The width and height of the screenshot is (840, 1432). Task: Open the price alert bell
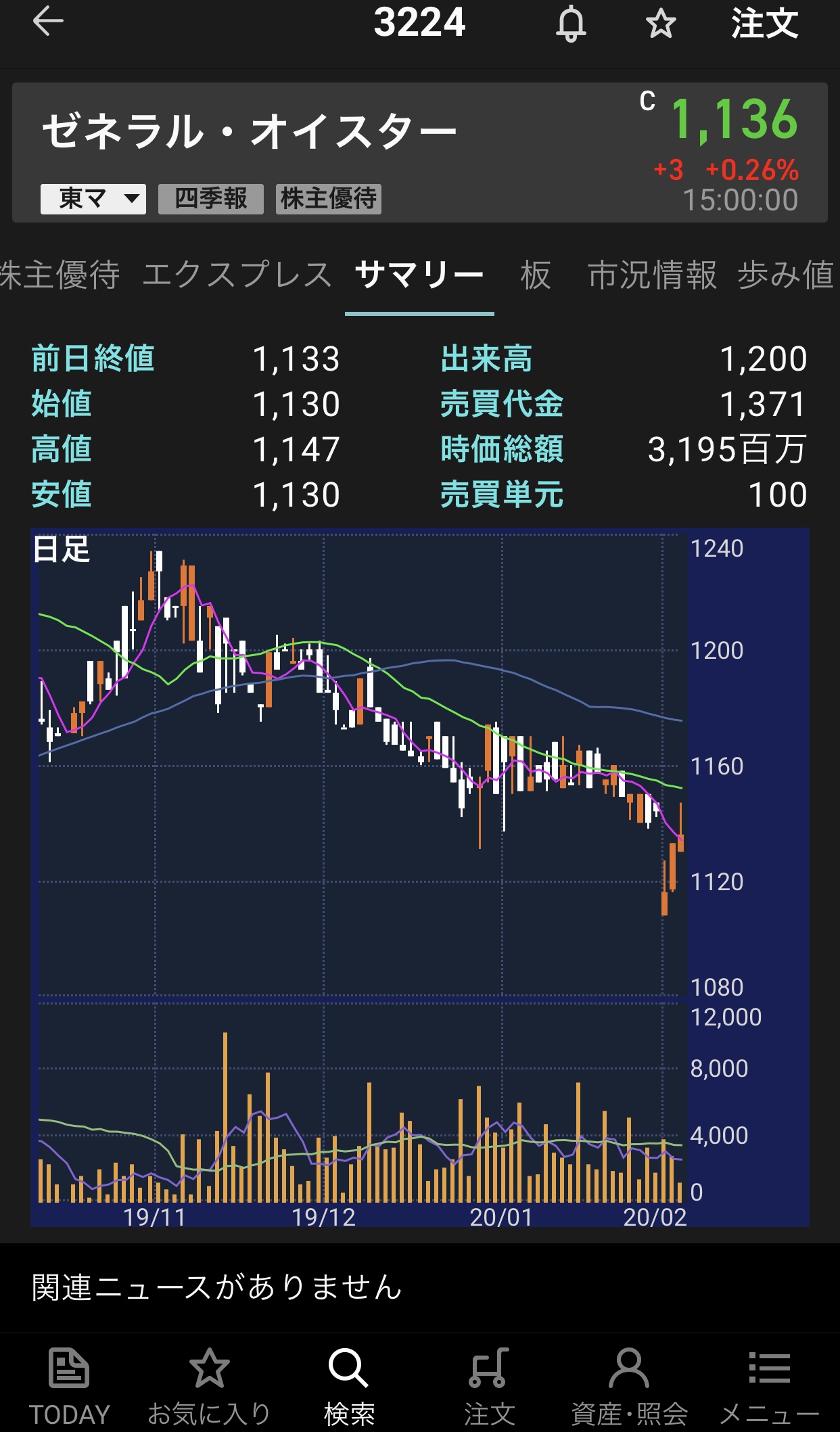(571, 24)
